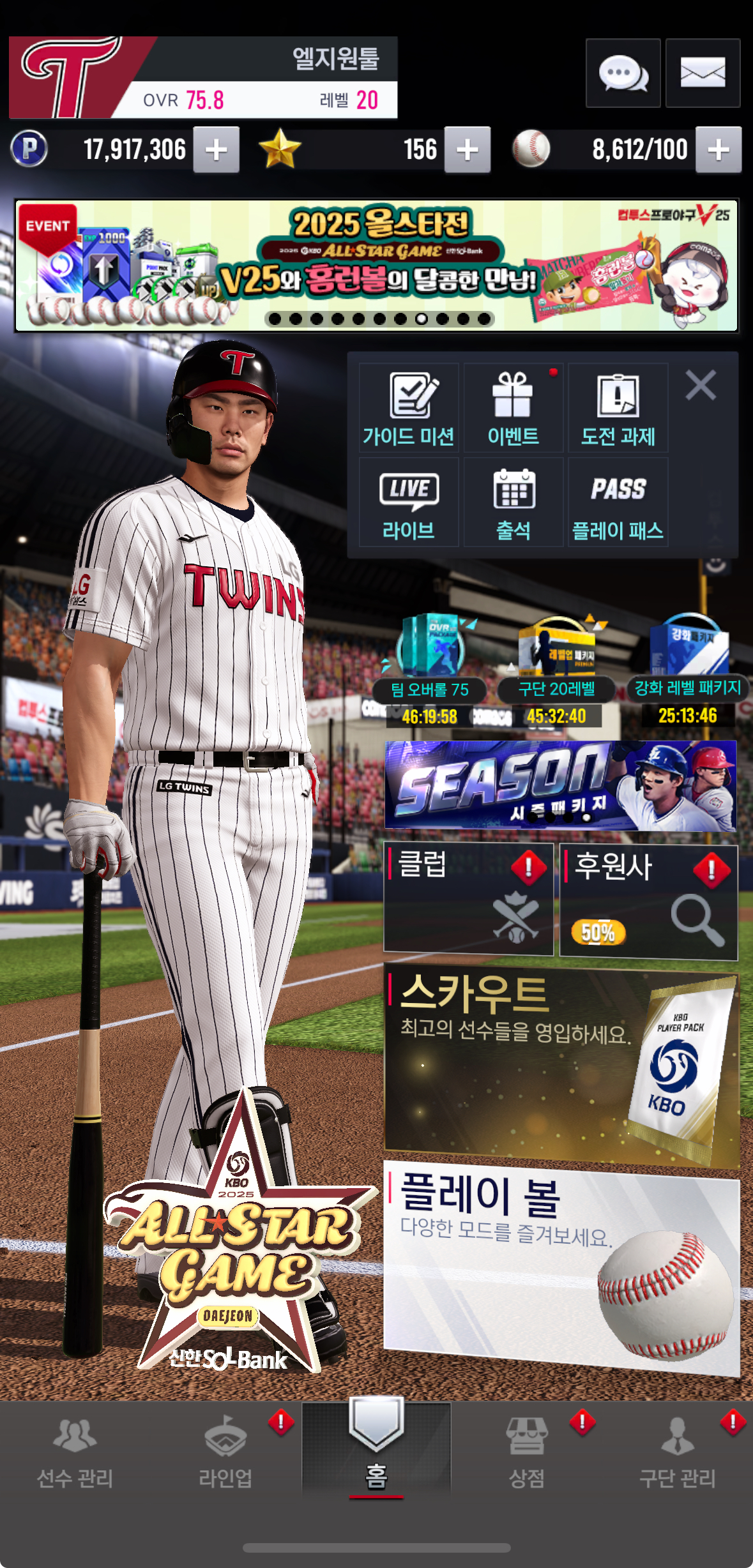Open 출석 attendance calendar
Viewport: 753px width, 1568px height.
[513, 502]
